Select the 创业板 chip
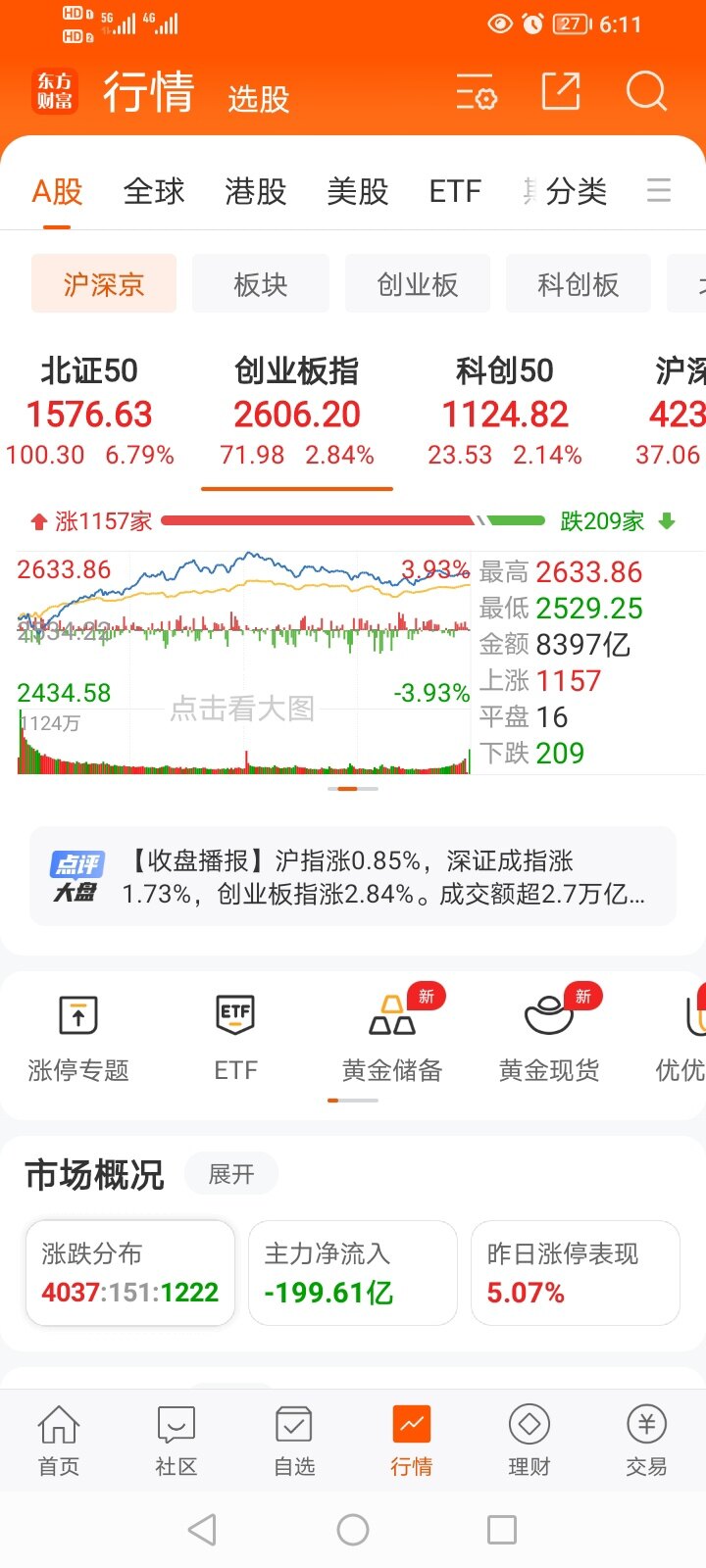 coord(418,284)
